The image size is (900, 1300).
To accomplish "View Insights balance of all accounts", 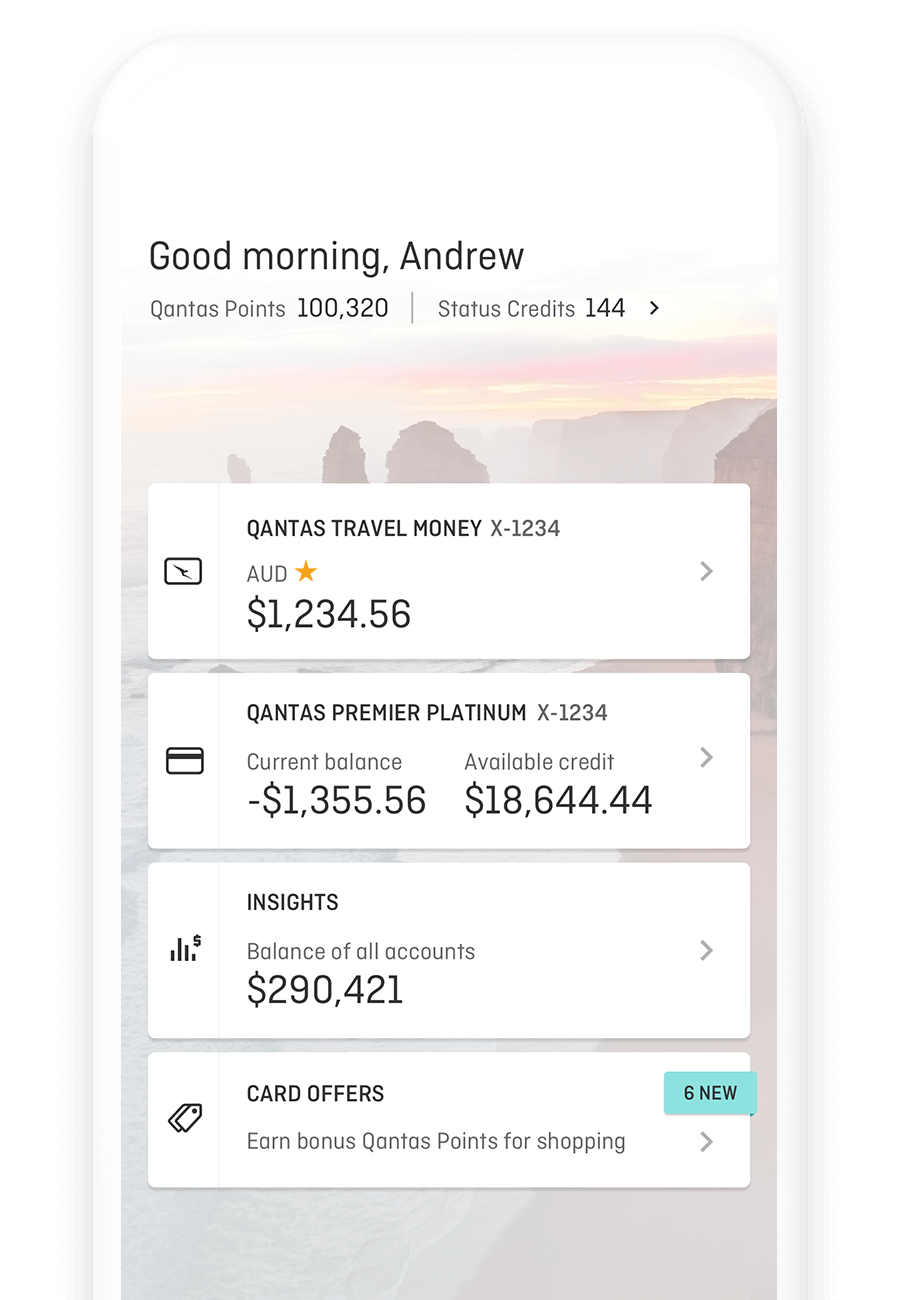I will tap(448, 950).
